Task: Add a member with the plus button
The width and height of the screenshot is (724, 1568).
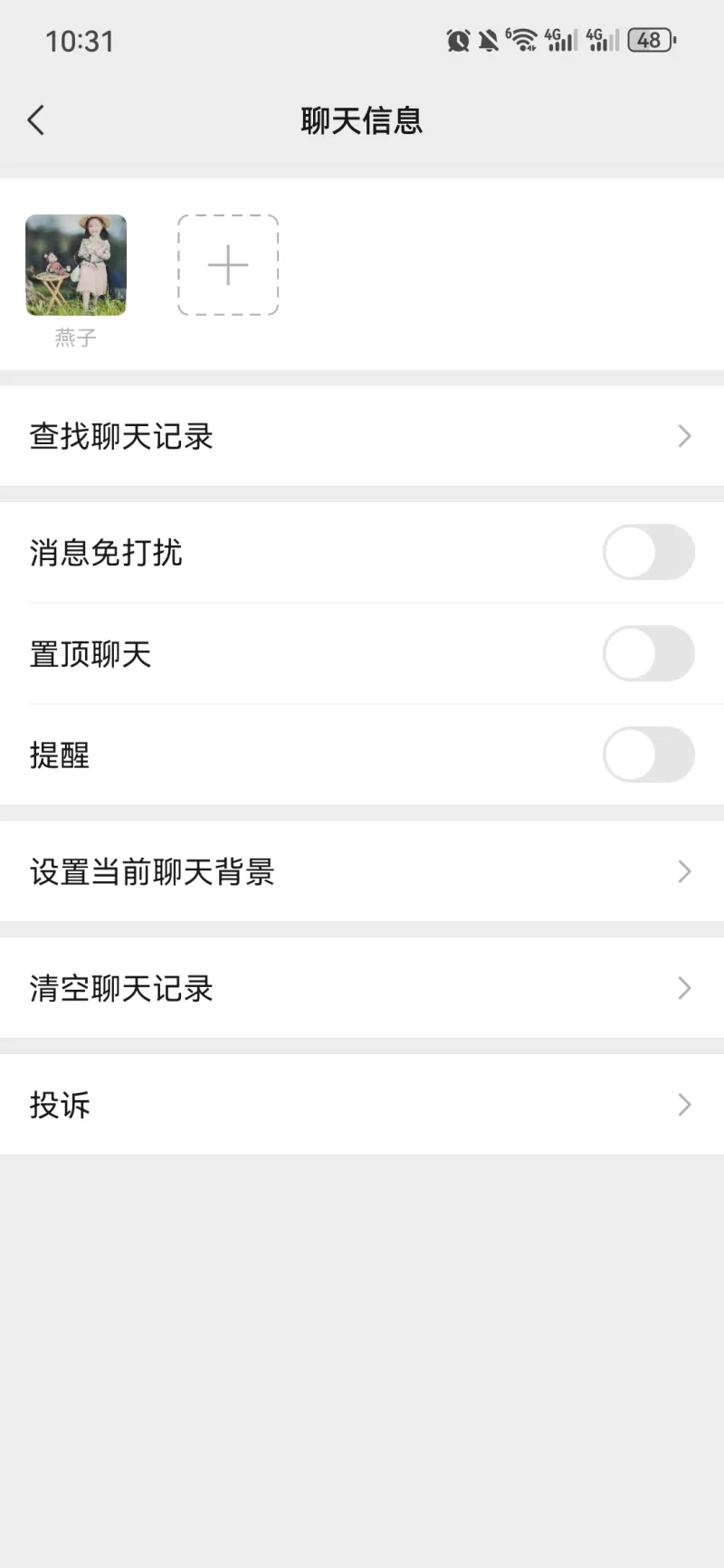Action: coord(228,265)
